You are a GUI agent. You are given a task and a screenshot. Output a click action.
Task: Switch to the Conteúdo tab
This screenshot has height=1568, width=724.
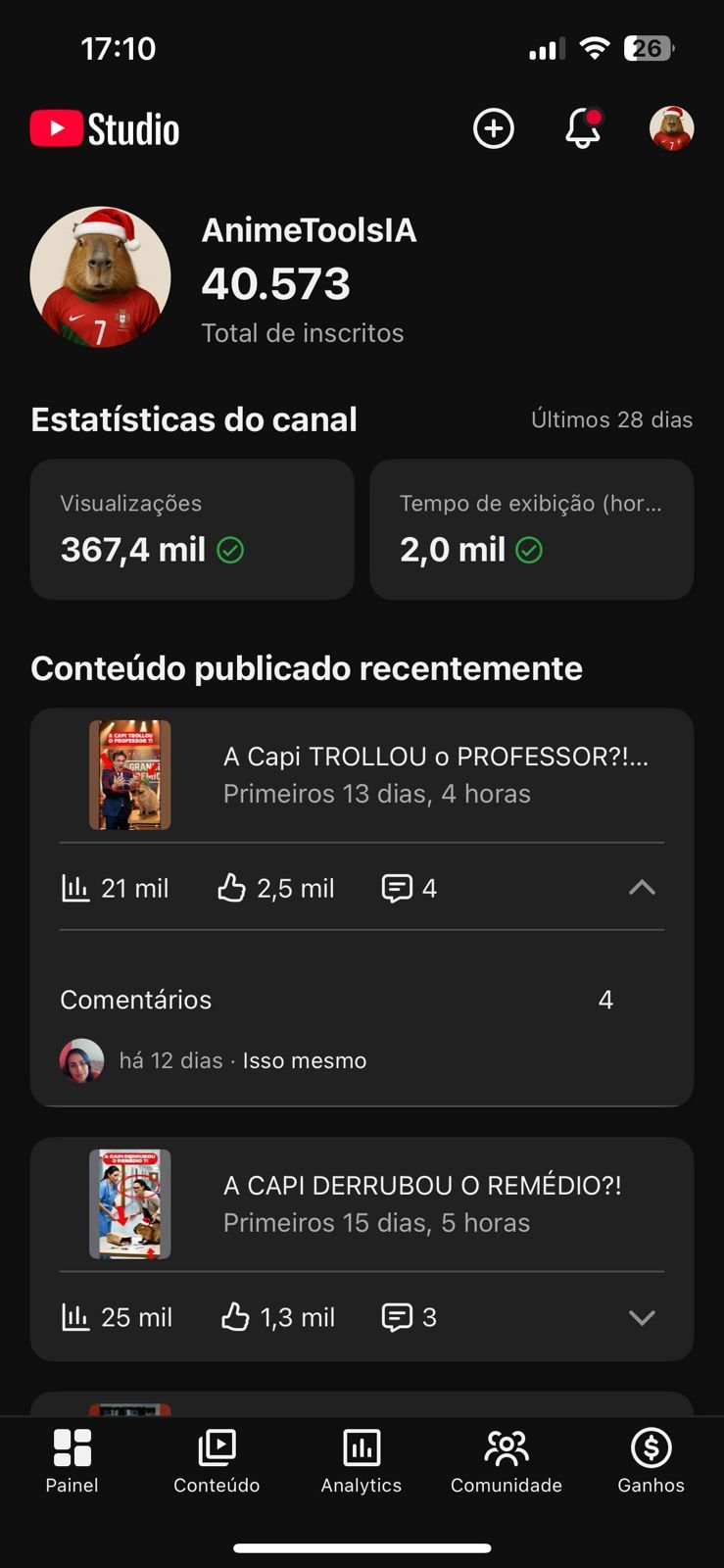click(217, 1460)
